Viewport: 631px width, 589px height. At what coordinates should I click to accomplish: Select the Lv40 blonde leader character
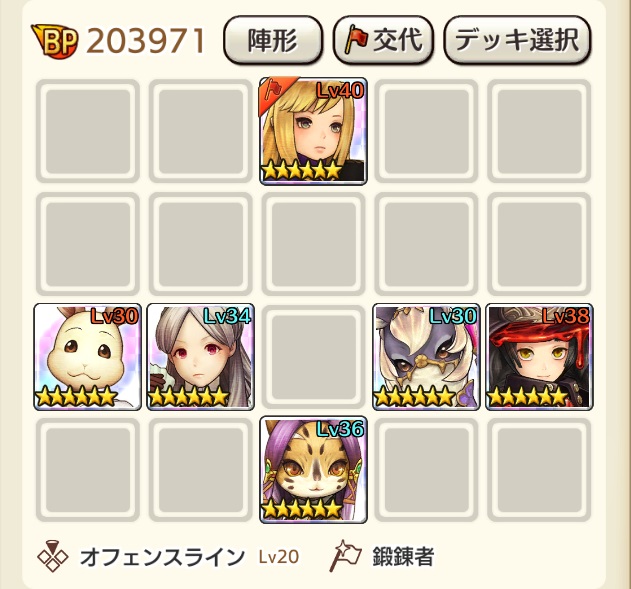[313, 131]
